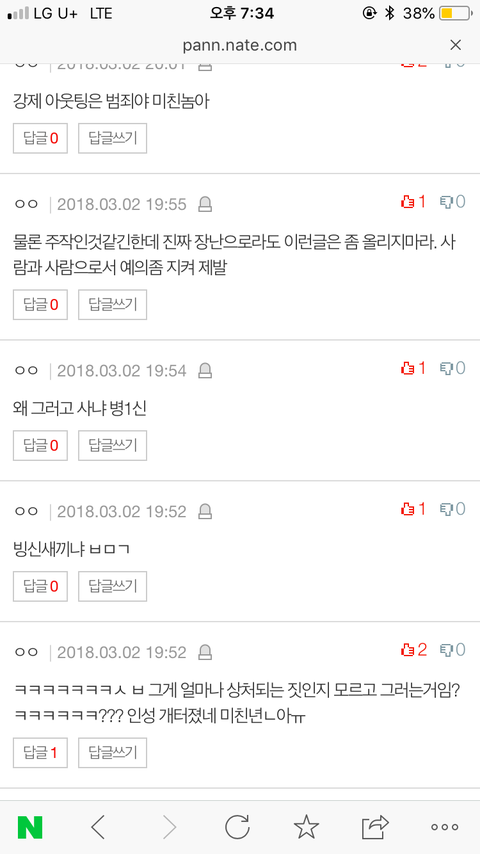Image resolution: width=480 pixels, height=854 pixels.
Task: Reply to the 강제 아웃팅 comment
Action: [113, 139]
